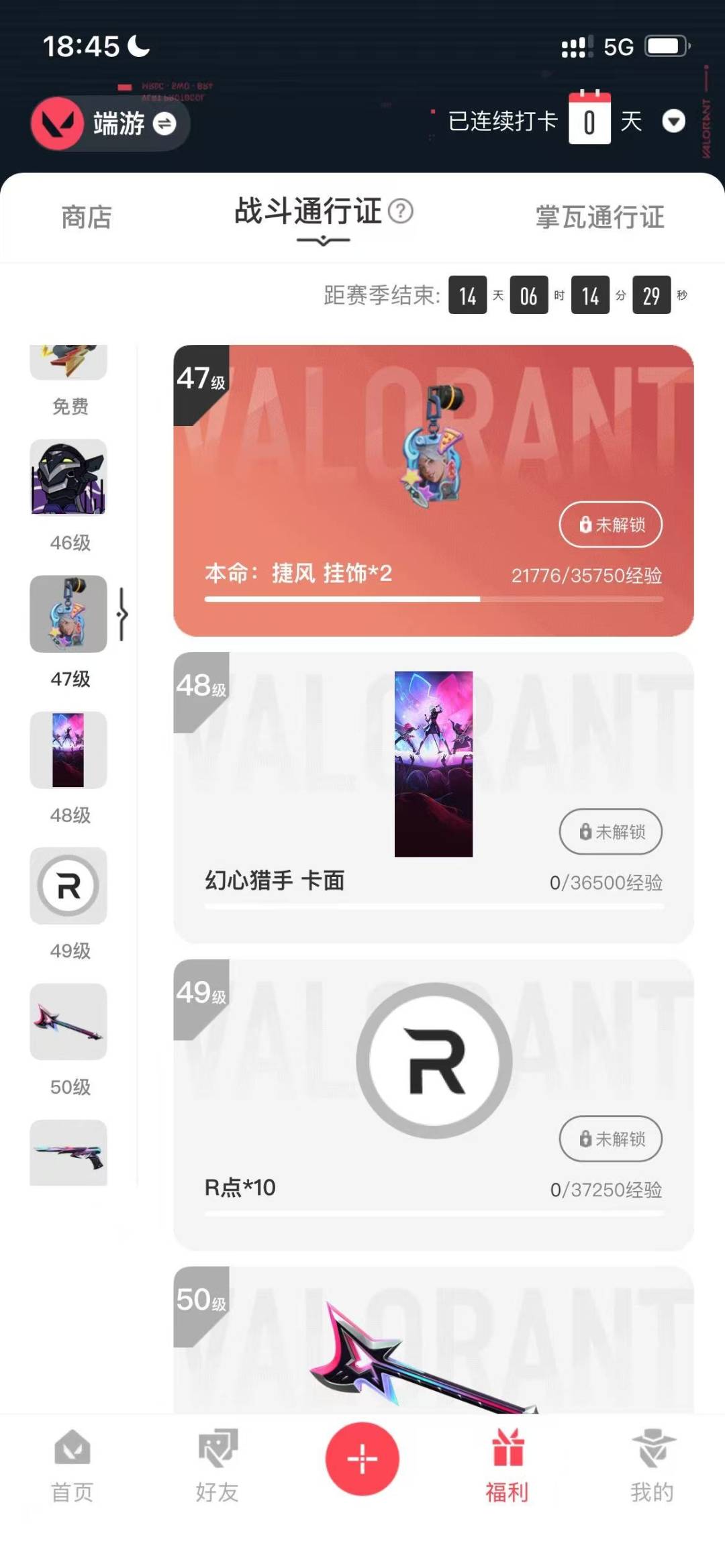Open the check-in calendar icon showing 0 天
The width and height of the screenshot is (725, 1568).
pyautogui.click(x=589, y=121)
